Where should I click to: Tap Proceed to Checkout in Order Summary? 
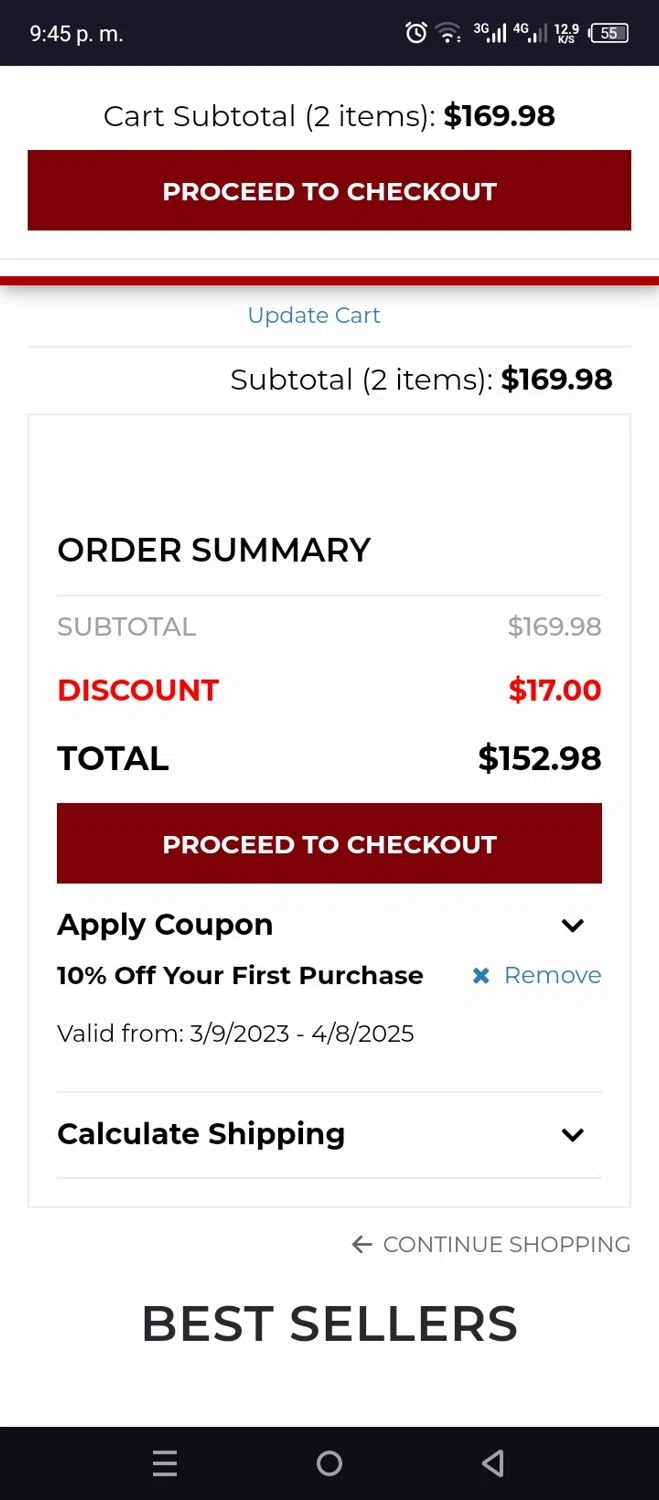pyautogui.click(x=329, y=844)
